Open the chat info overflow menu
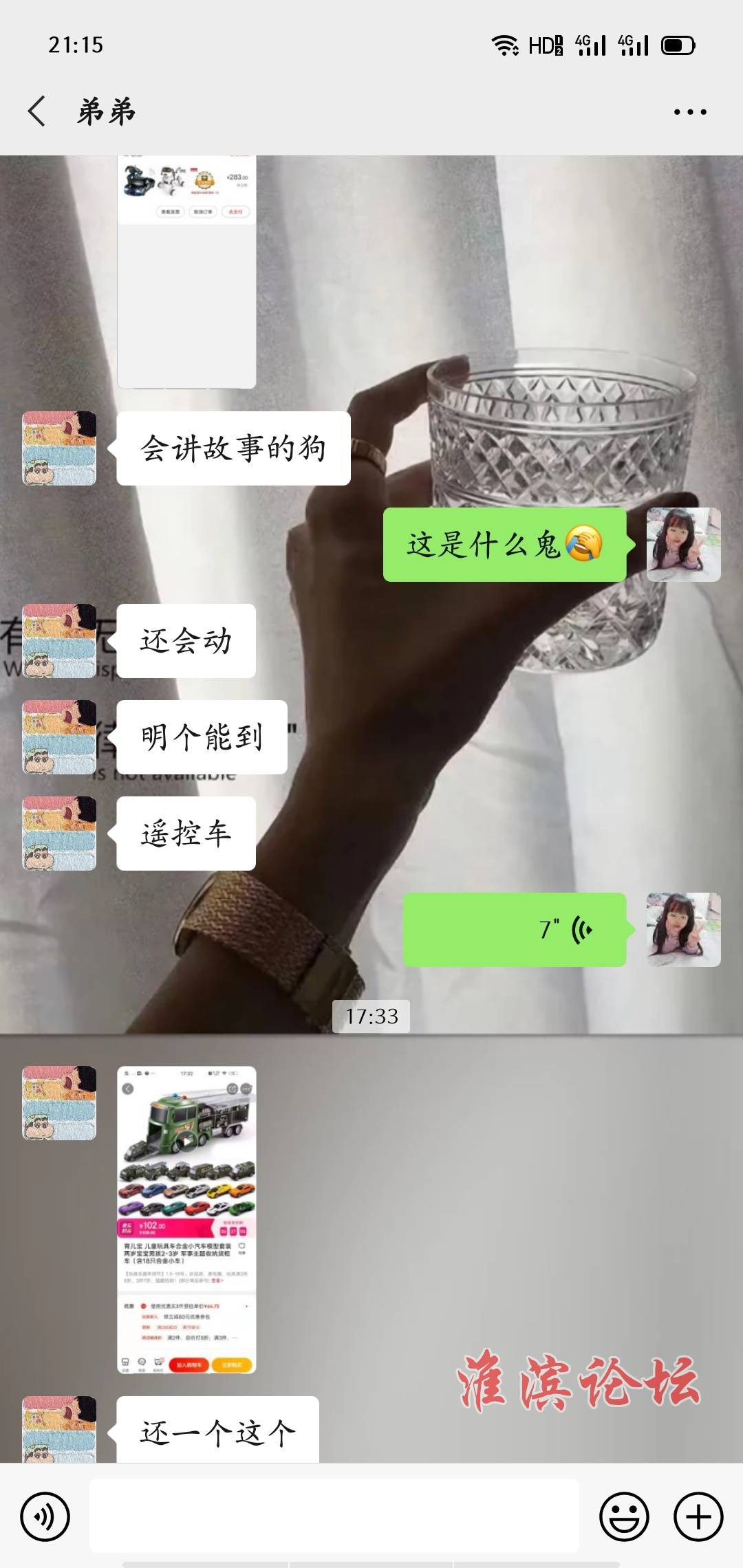Viewport: 743px width, 1568px height. click(689, 111)
